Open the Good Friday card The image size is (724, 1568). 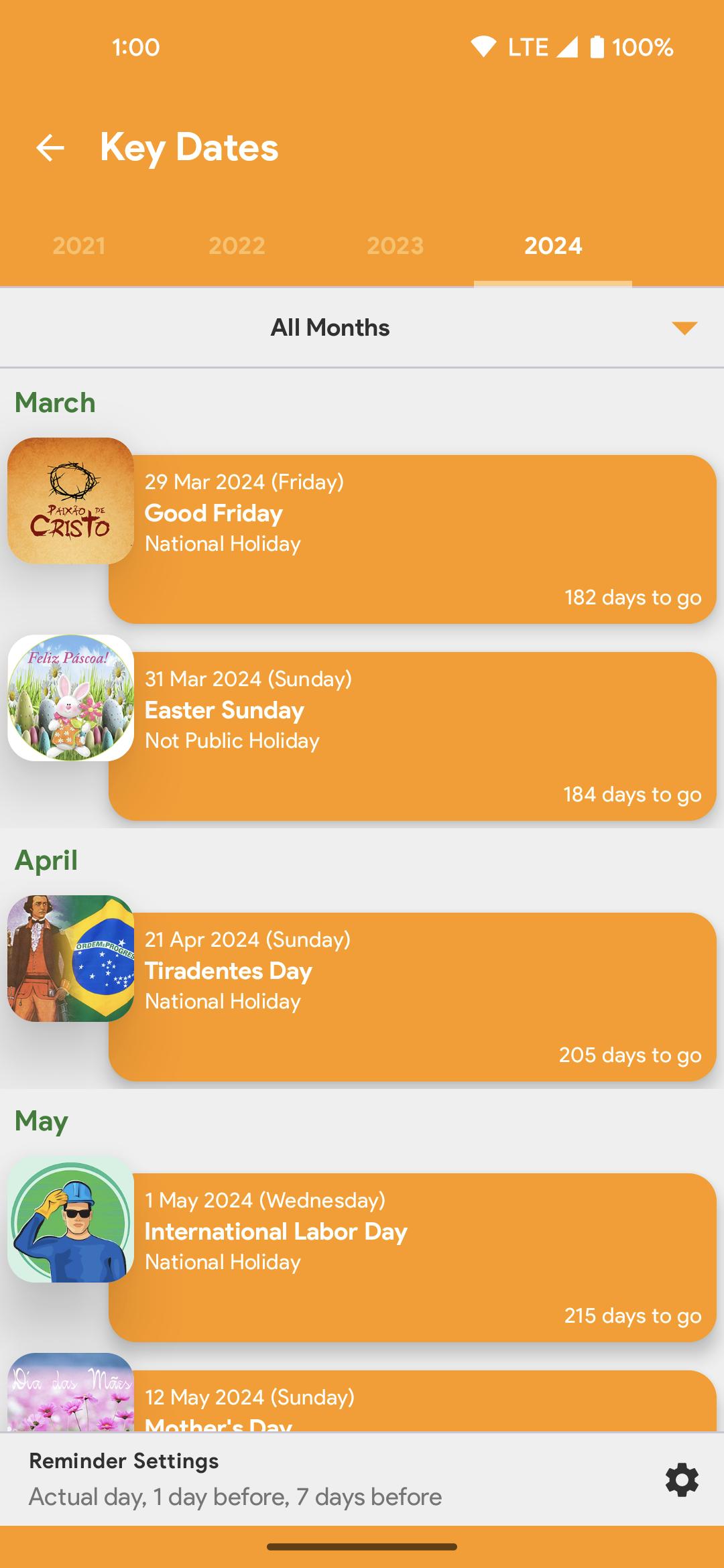pyautogui.click(x=412, y=539)
